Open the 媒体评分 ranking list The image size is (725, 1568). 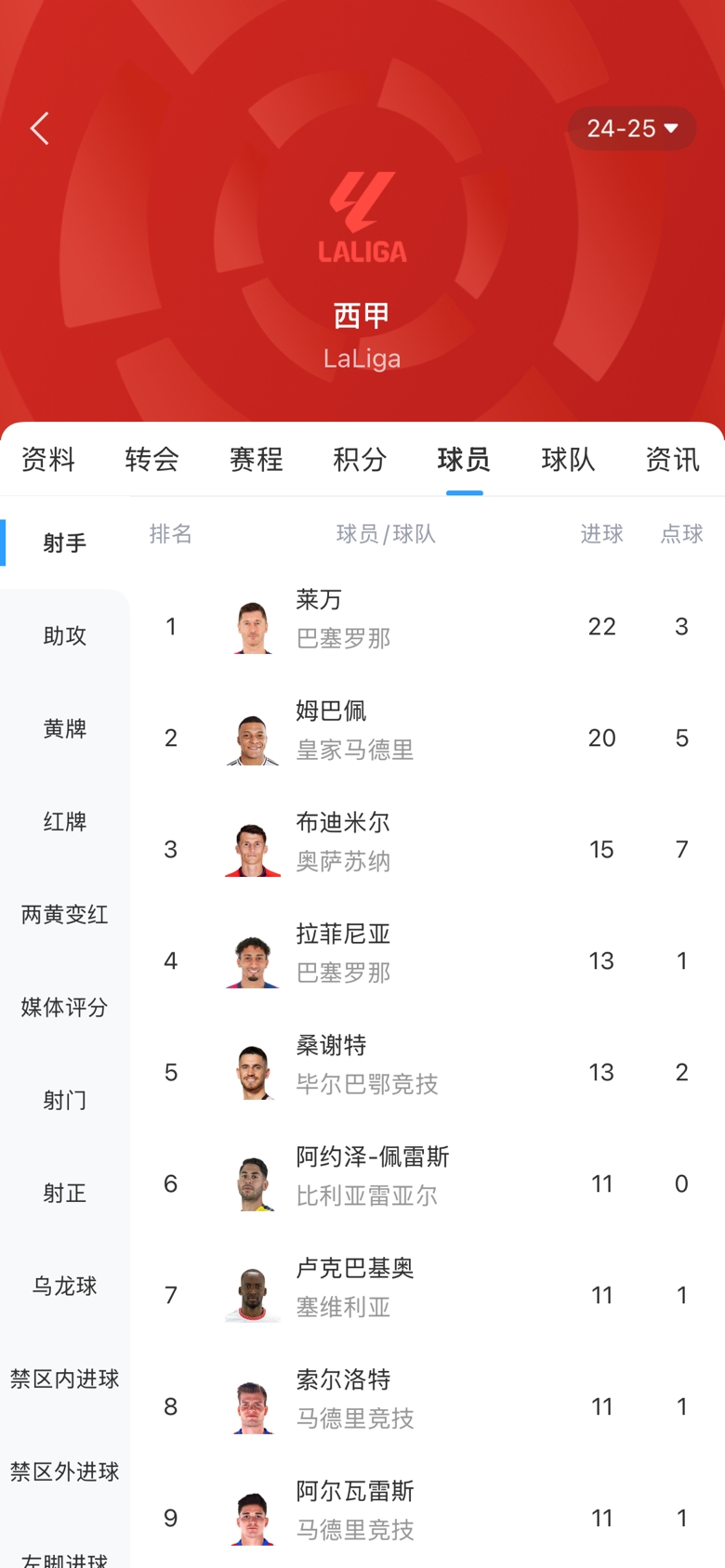coord(63,1008)
